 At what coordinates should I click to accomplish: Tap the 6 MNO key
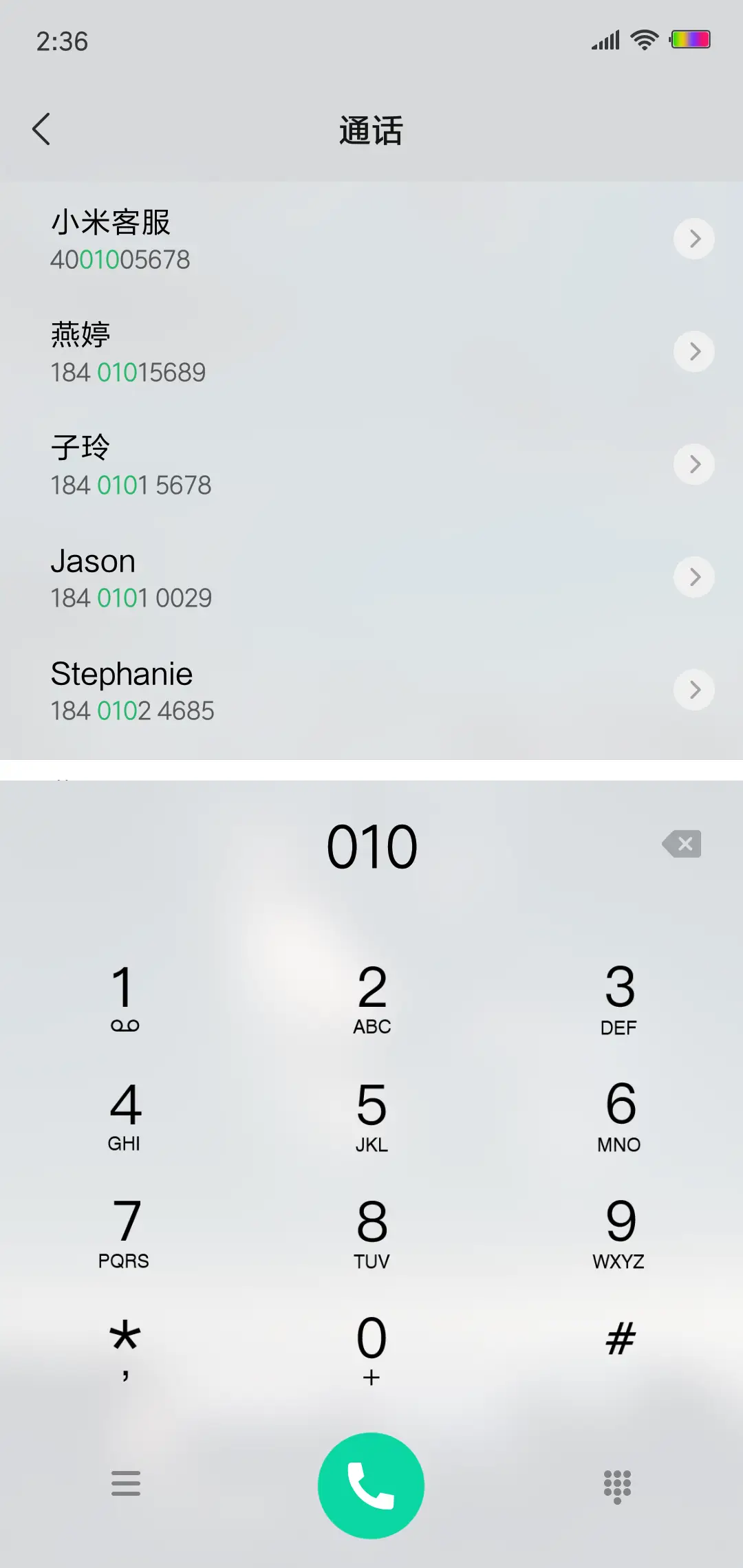(619, 1114)
